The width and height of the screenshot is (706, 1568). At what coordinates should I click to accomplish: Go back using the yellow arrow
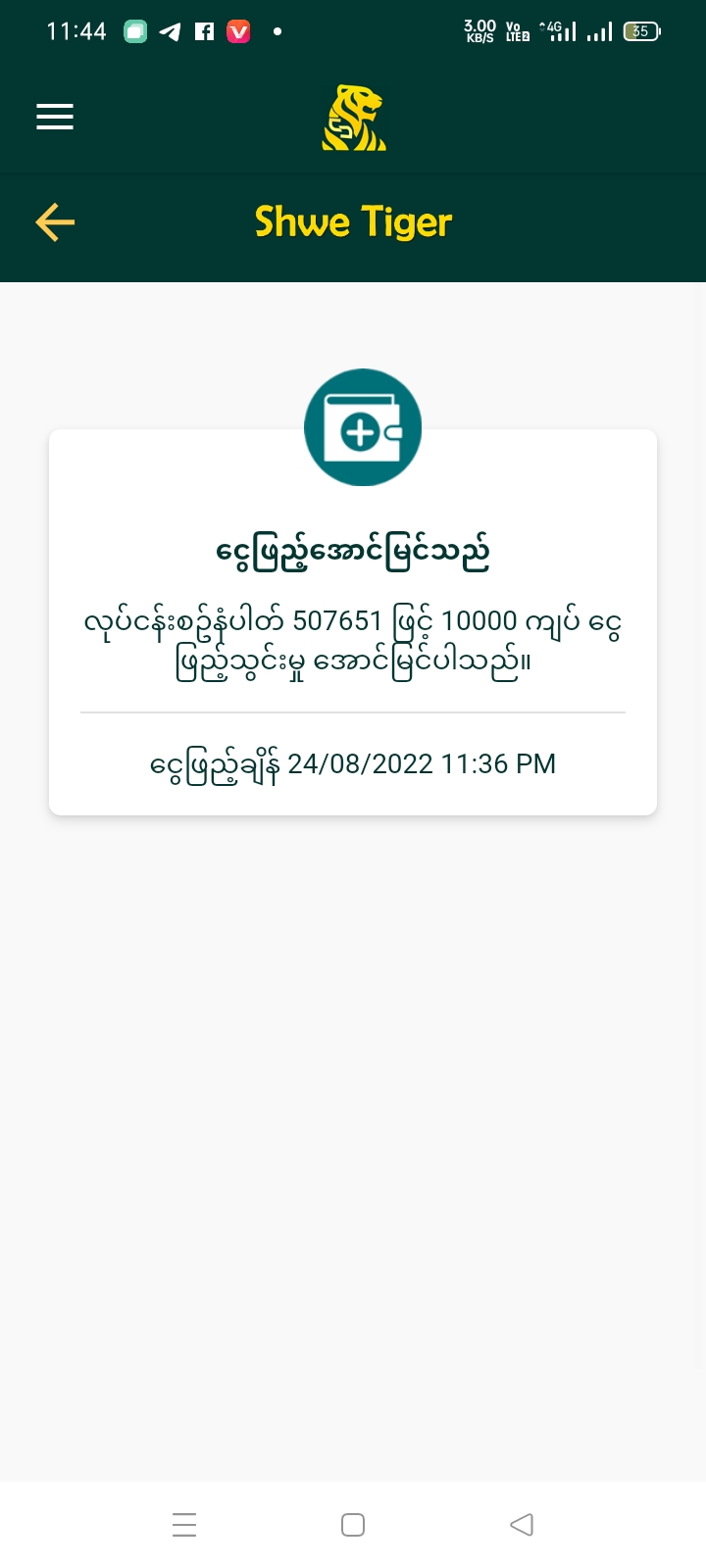(55, 222)
